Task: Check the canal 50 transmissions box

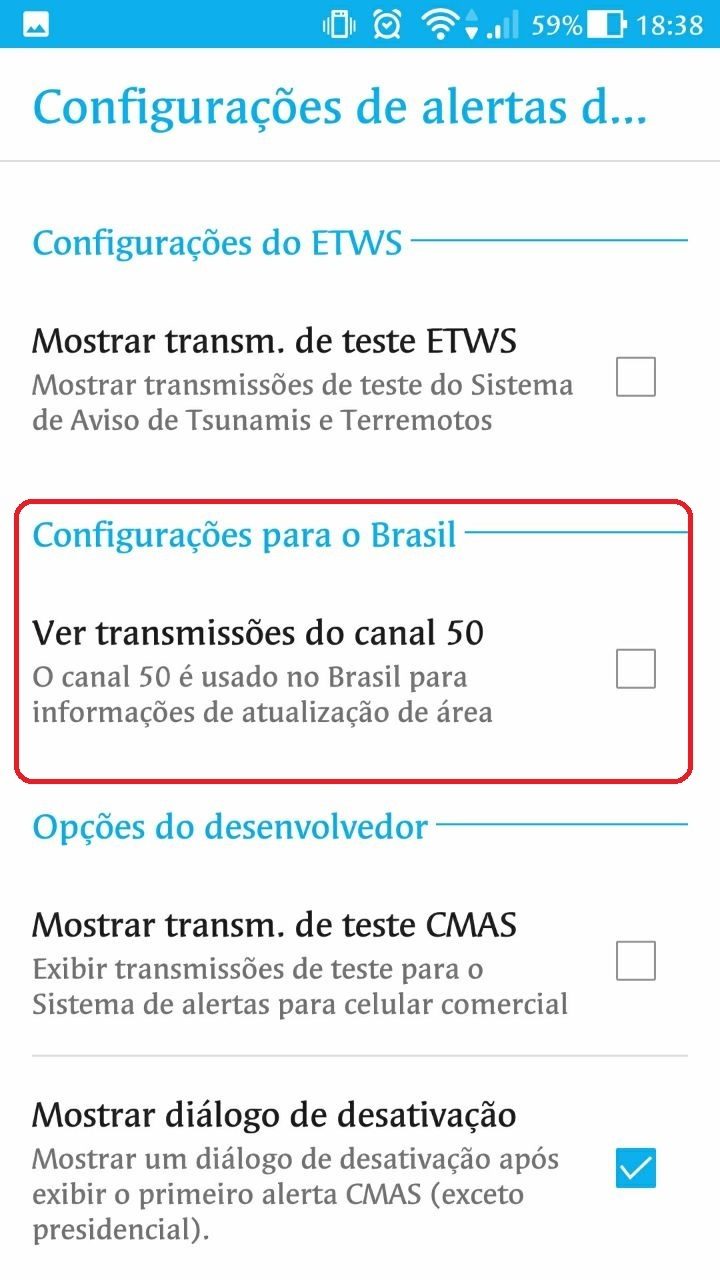Action: pos(636,669)
